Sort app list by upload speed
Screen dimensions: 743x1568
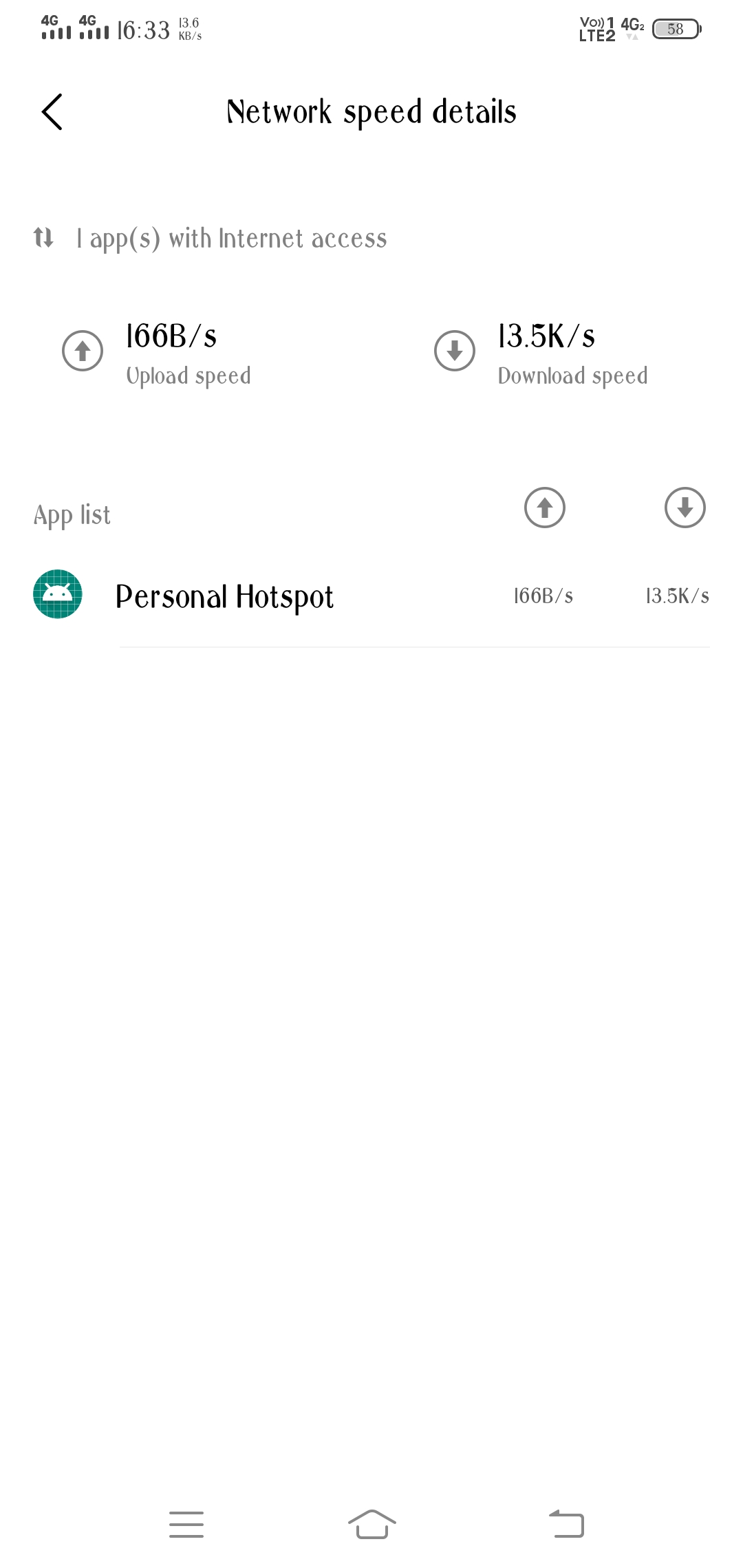[544, 508]
